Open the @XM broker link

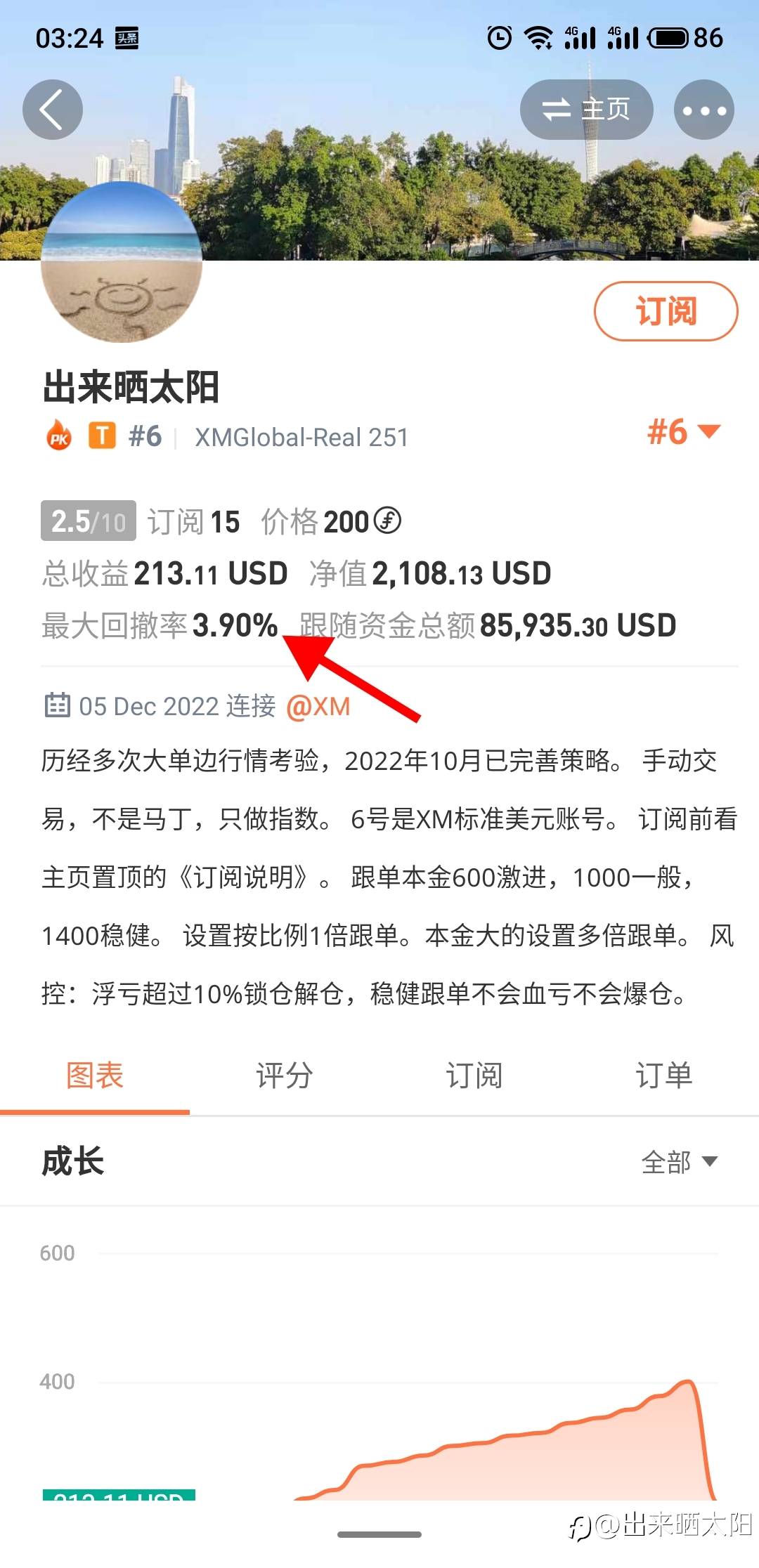coord(318,706)
